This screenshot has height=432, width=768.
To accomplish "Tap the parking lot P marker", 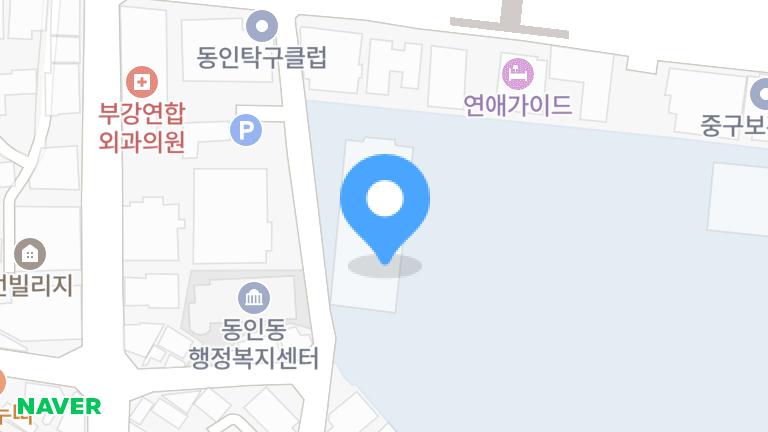I will coord(245,129).
